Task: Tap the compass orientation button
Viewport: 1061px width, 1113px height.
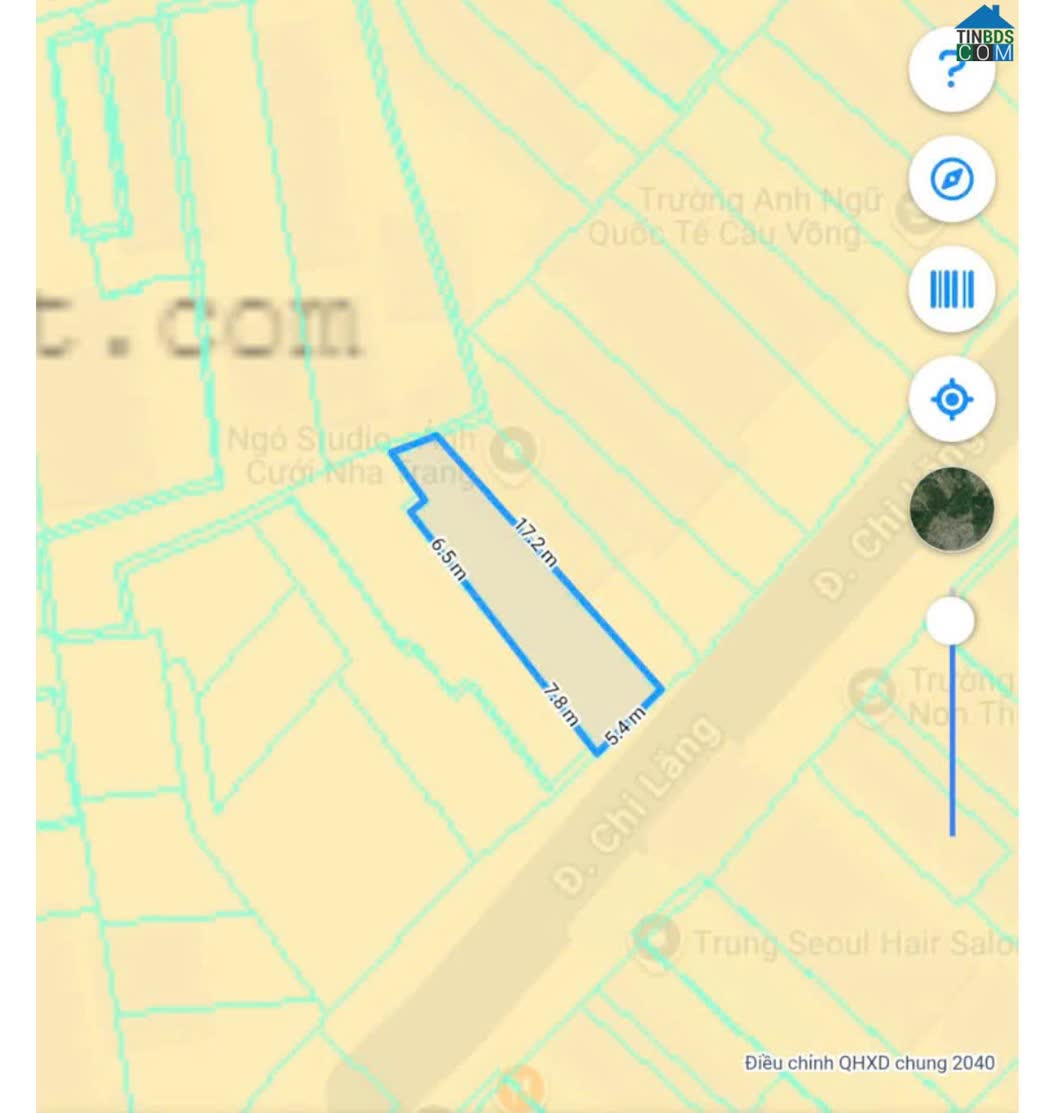Action: [951, 179]
